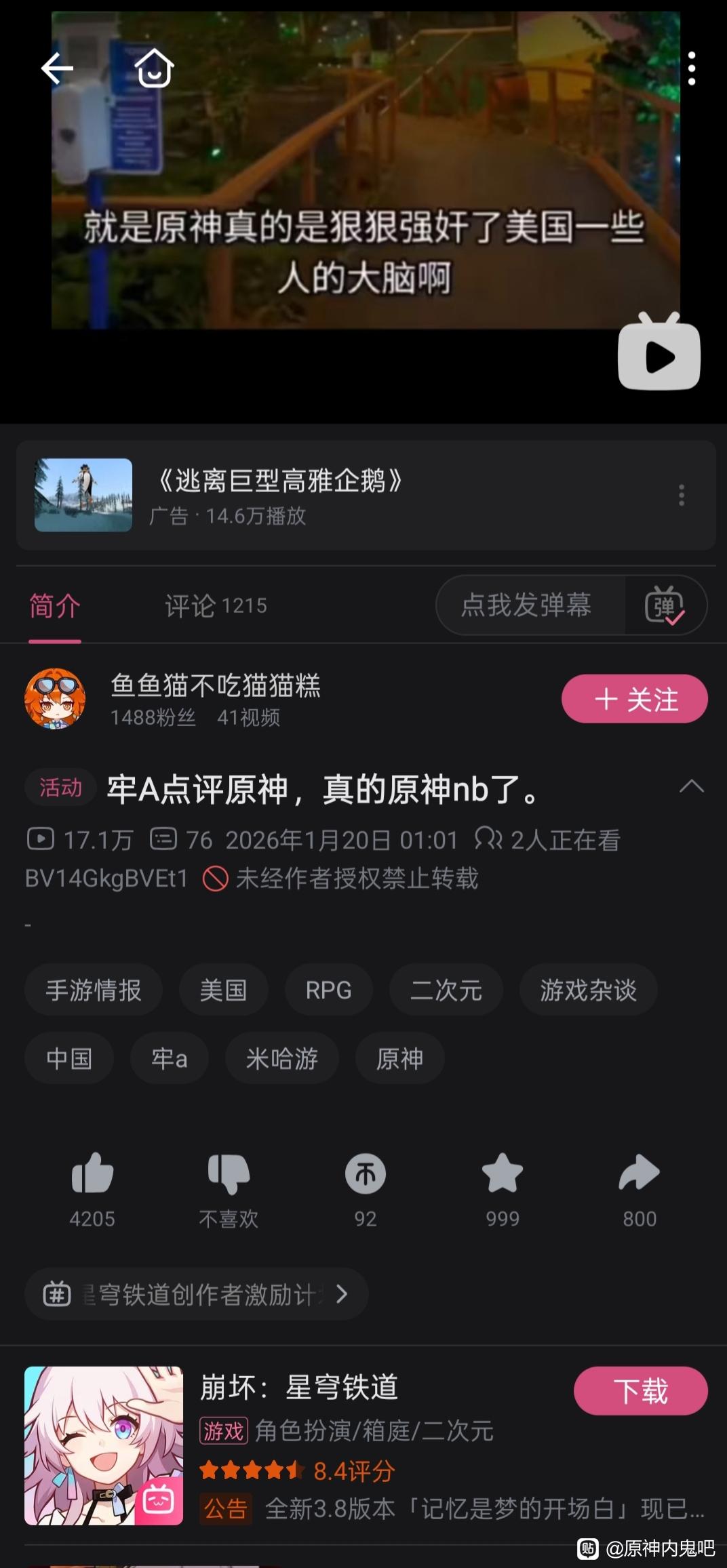Like this video with thumbs up
The width and height of the screenshot is (727, 1568).
tap(92, 1175)
